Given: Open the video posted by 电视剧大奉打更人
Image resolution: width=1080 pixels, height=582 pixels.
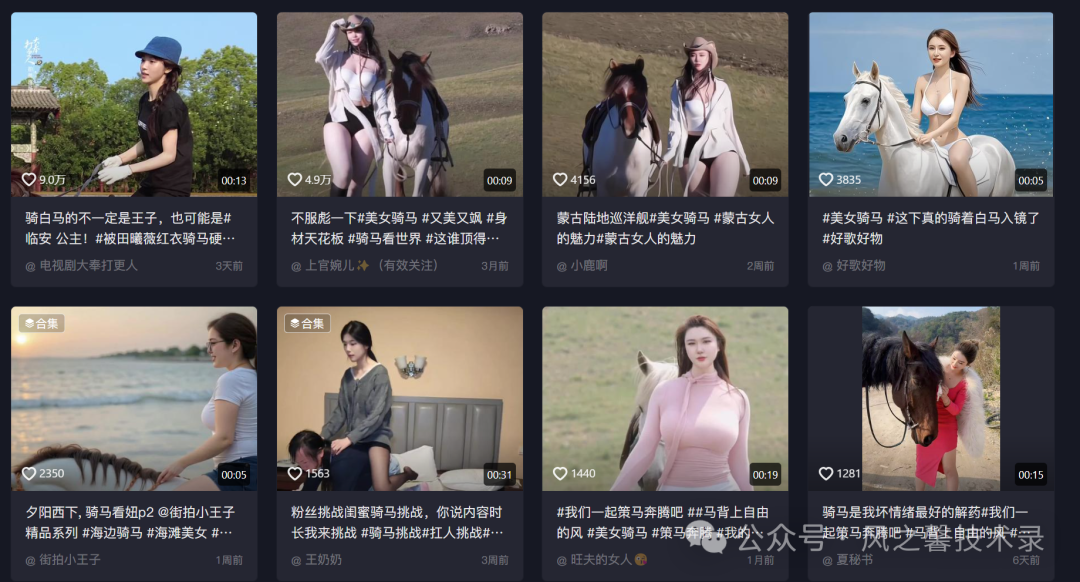Looking at the screenshot, I should coord(134,104).
